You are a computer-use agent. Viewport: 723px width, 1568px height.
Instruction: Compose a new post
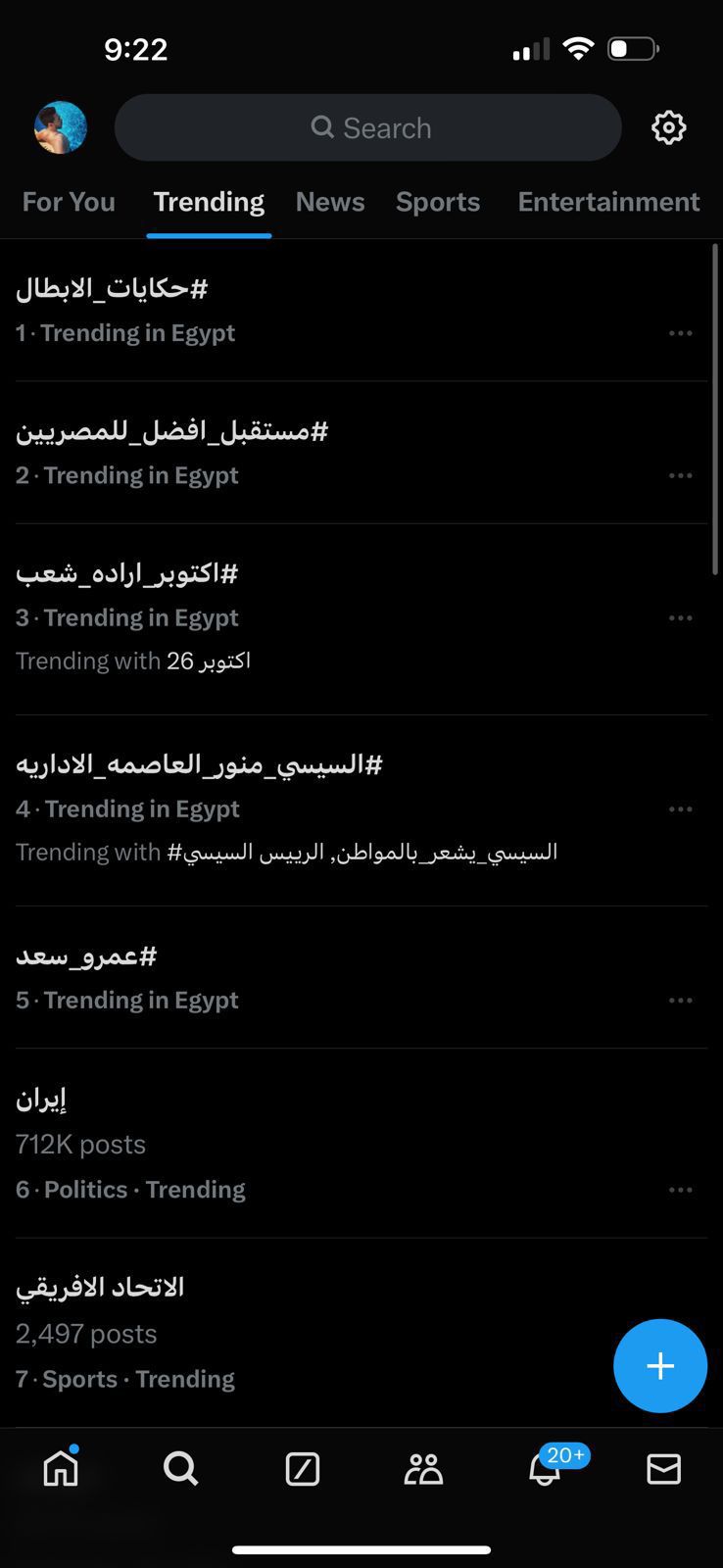(659, 1365)
